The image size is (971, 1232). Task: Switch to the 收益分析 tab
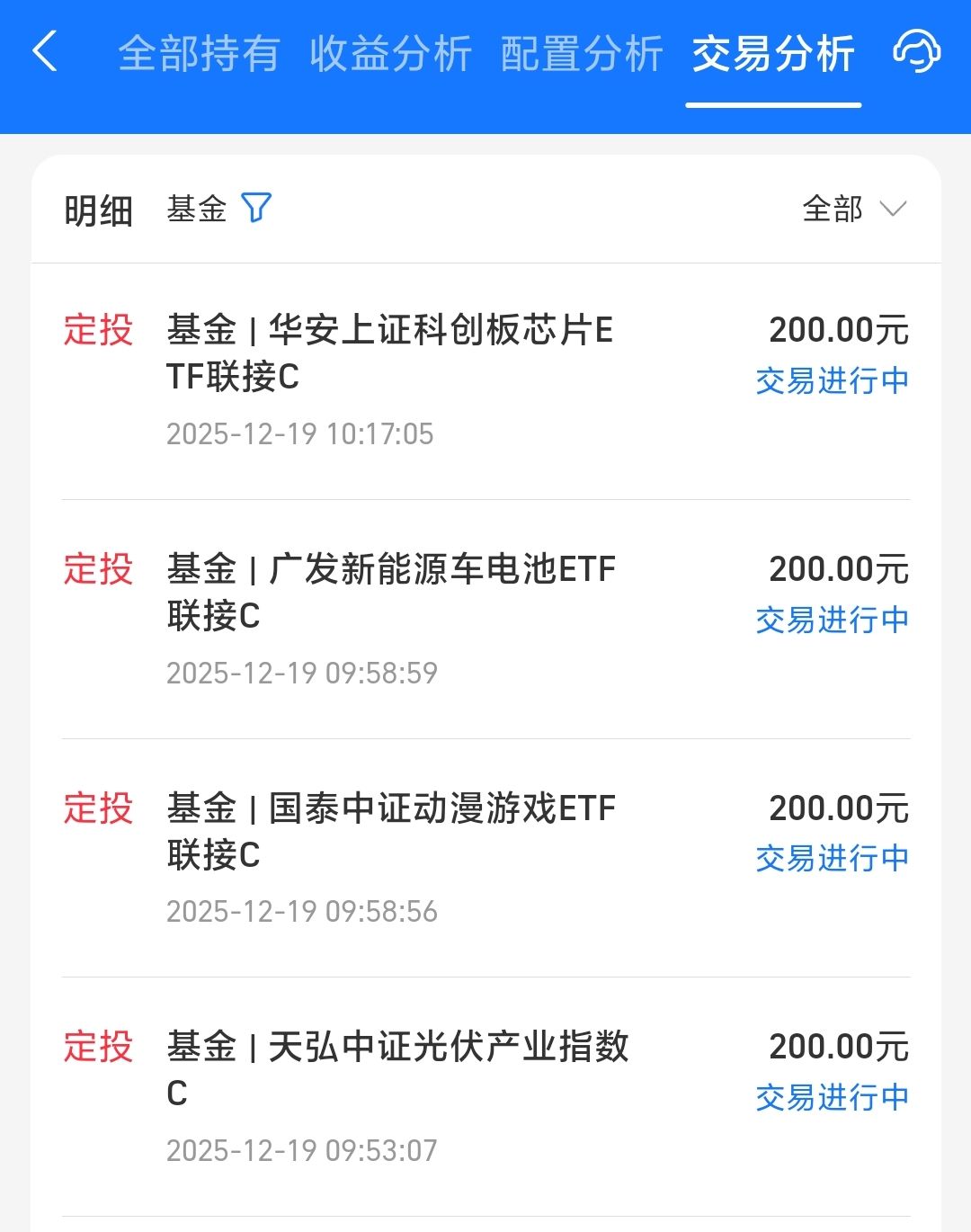[390, 54]
